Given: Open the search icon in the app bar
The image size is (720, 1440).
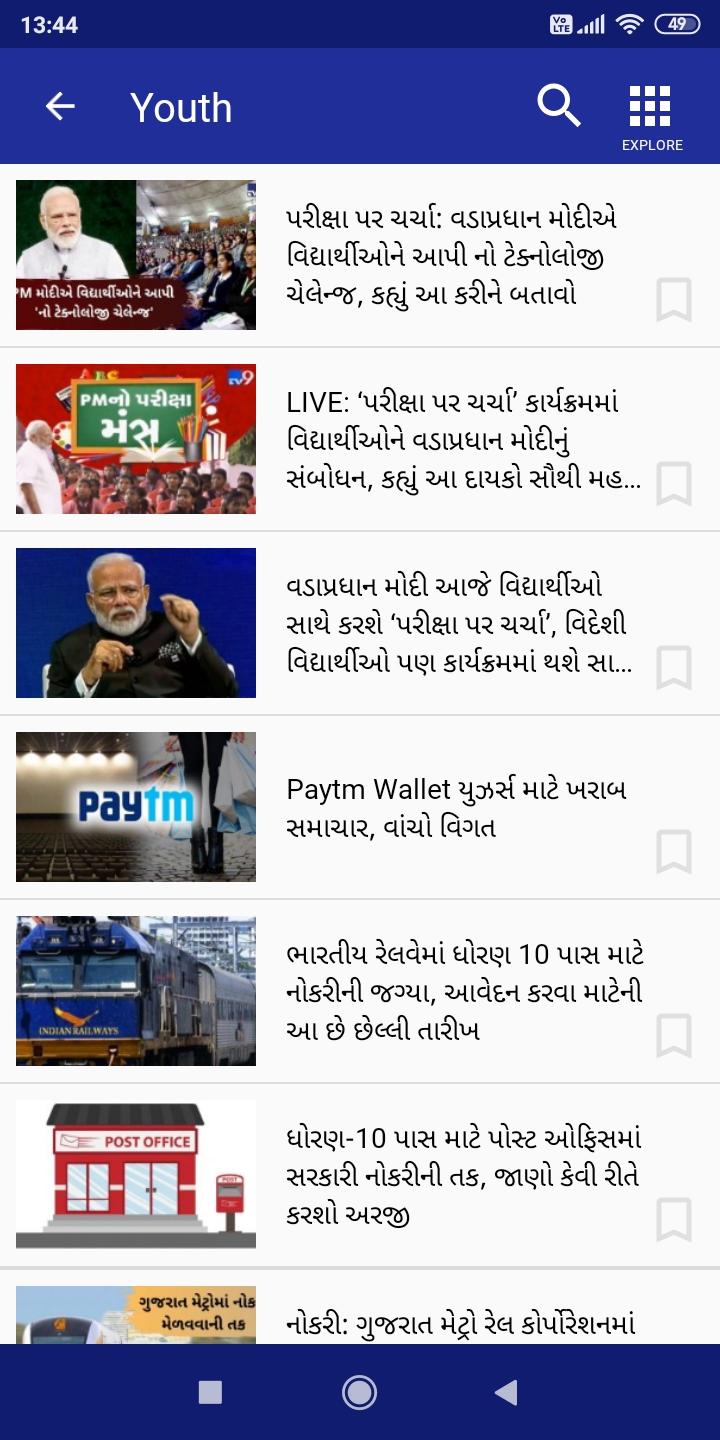Looking at the screenshot, I should coord(558,106).
